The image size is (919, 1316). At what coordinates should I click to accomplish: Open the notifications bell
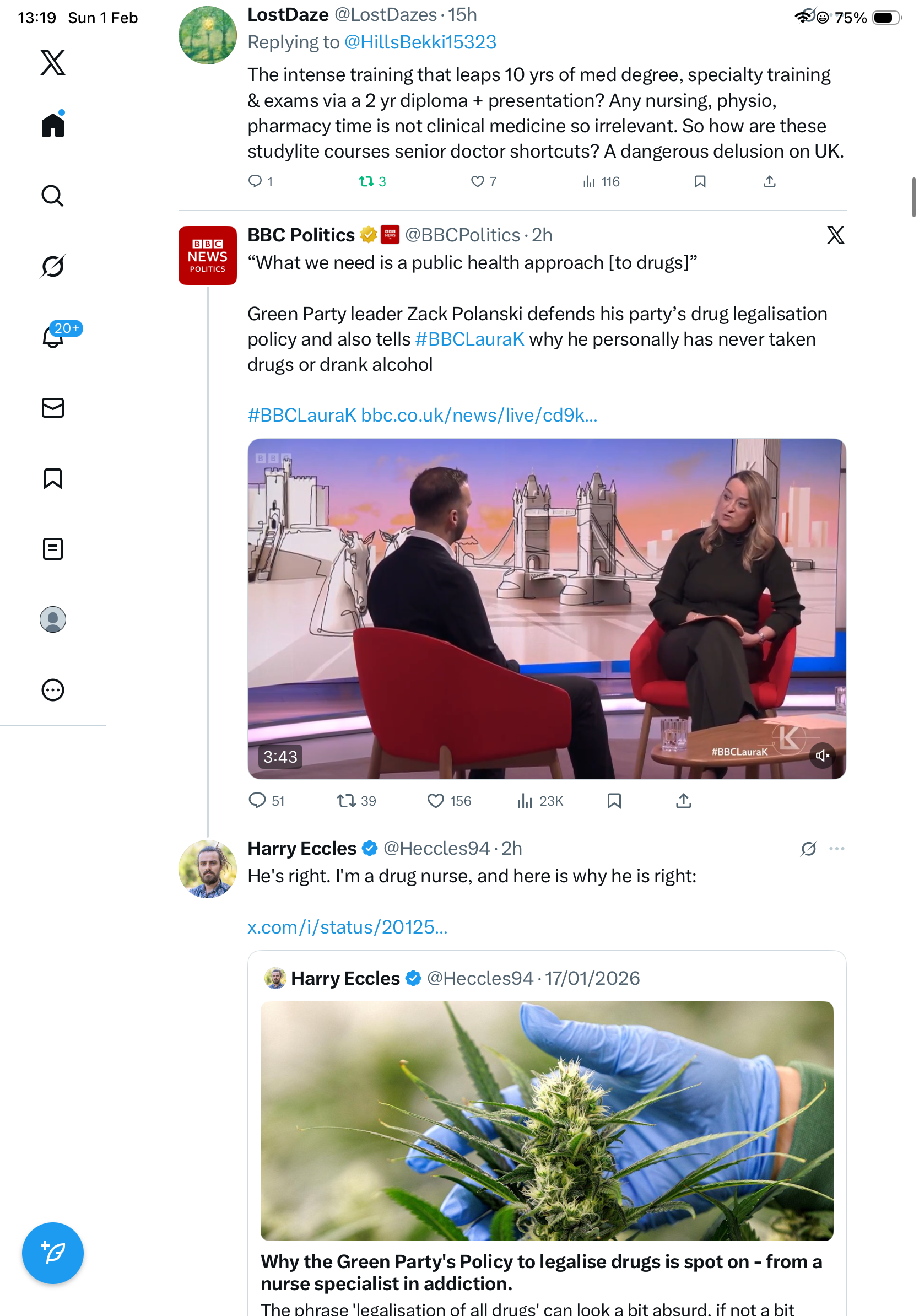(x=53, y=337)
